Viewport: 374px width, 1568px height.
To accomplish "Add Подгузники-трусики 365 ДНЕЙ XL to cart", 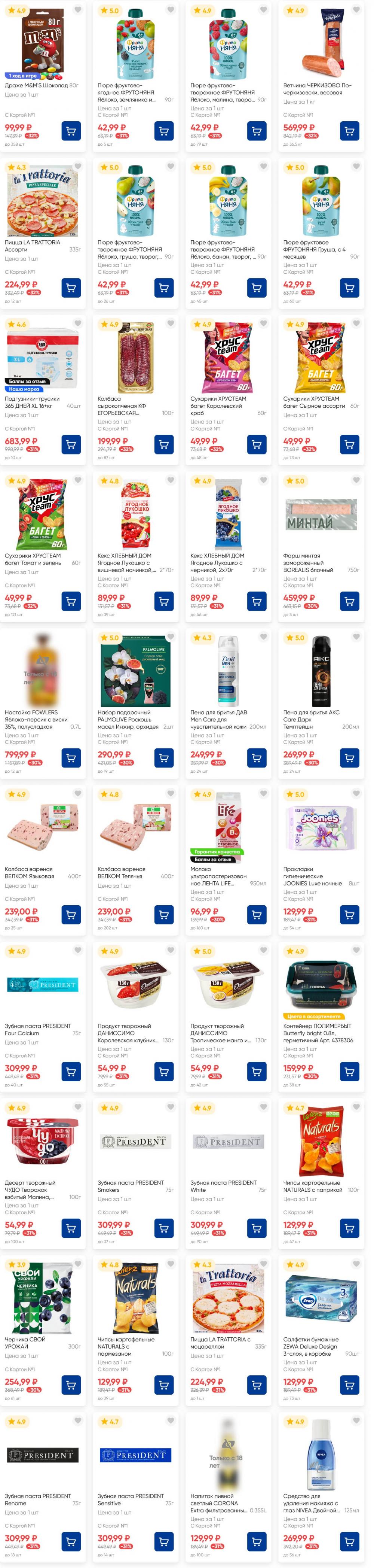I will (71, 444).
